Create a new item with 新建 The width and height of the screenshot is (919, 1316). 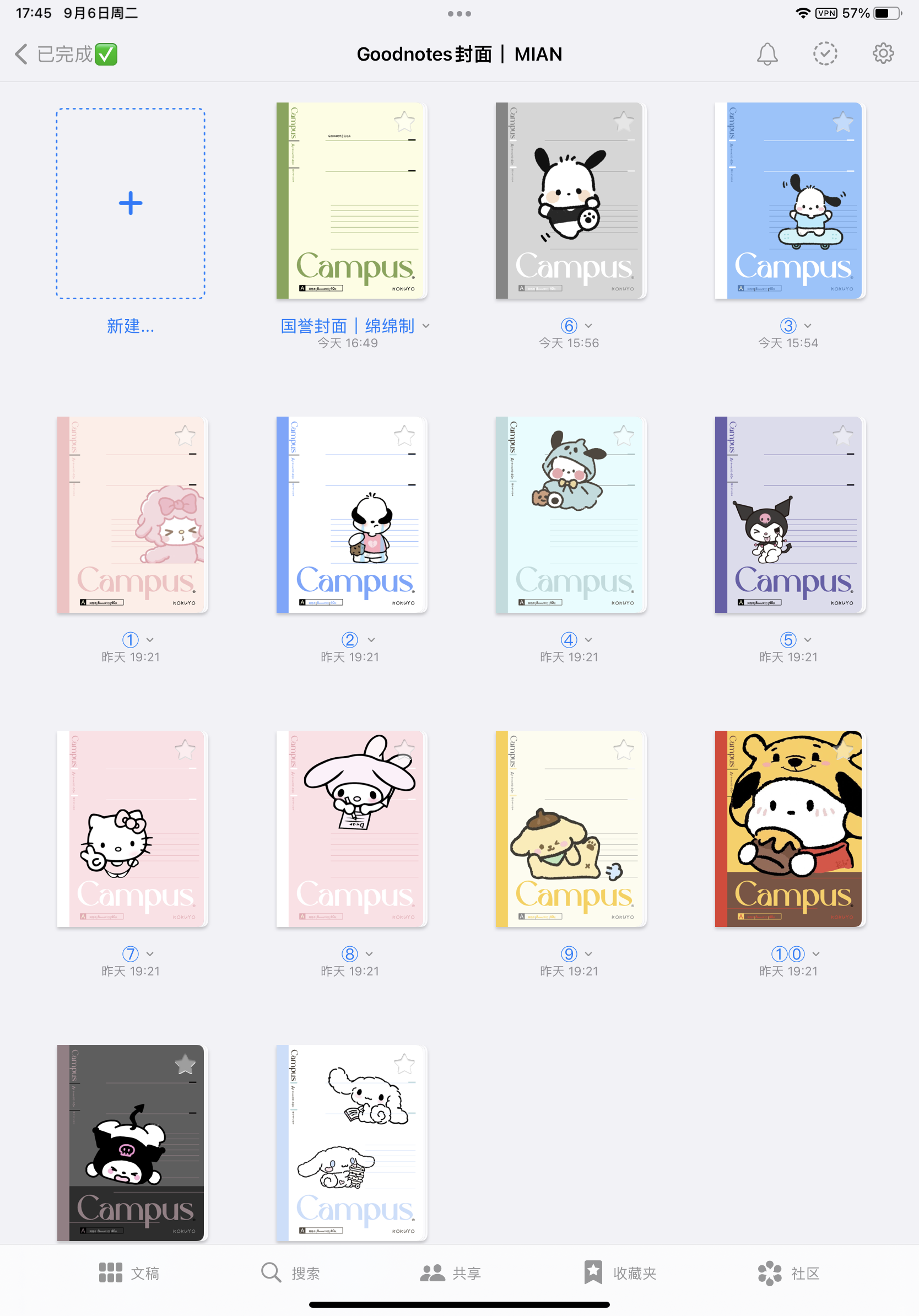pos(131,203)
